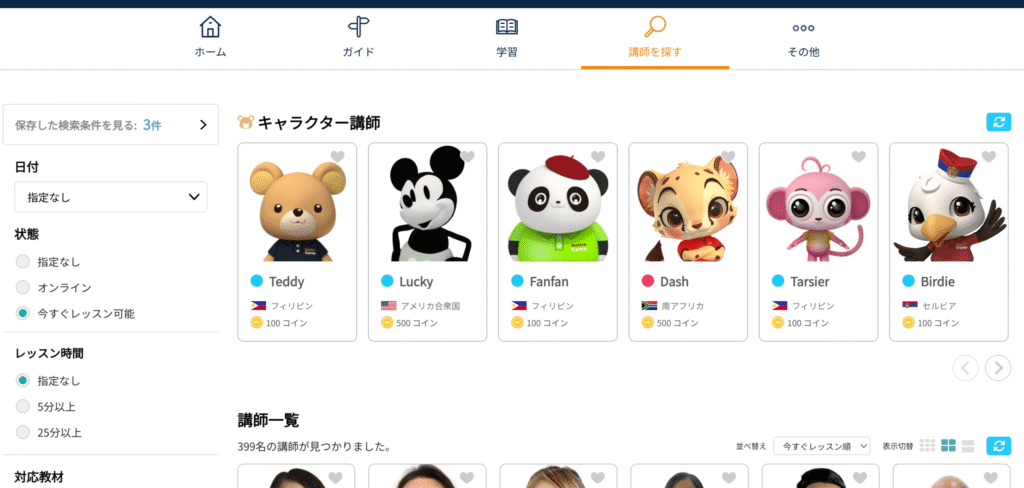Viewport: 1024px width, 488px height.
Task: Open the Teddy character tutor card
Action: pos(297,240)
